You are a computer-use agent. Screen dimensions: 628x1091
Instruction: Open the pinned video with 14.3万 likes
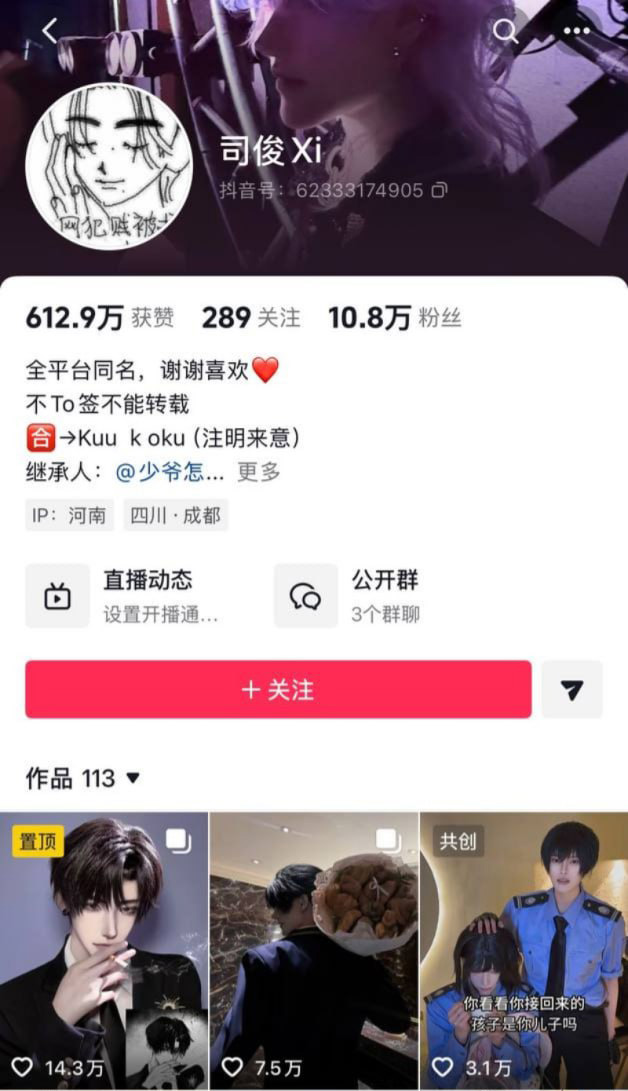[x=104, y=950]
